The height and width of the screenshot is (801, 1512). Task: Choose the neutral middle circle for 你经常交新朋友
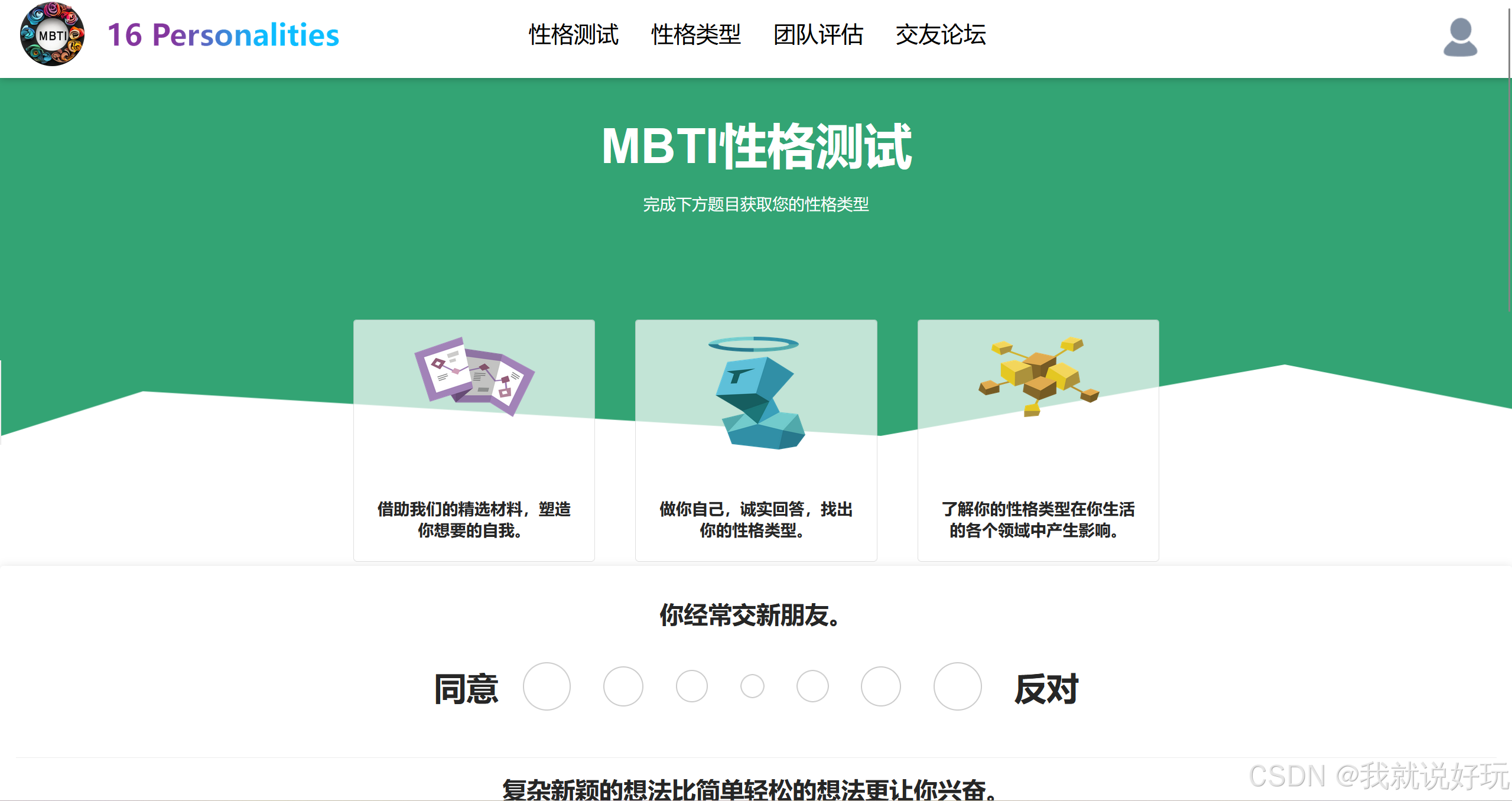tap(752, 686)
